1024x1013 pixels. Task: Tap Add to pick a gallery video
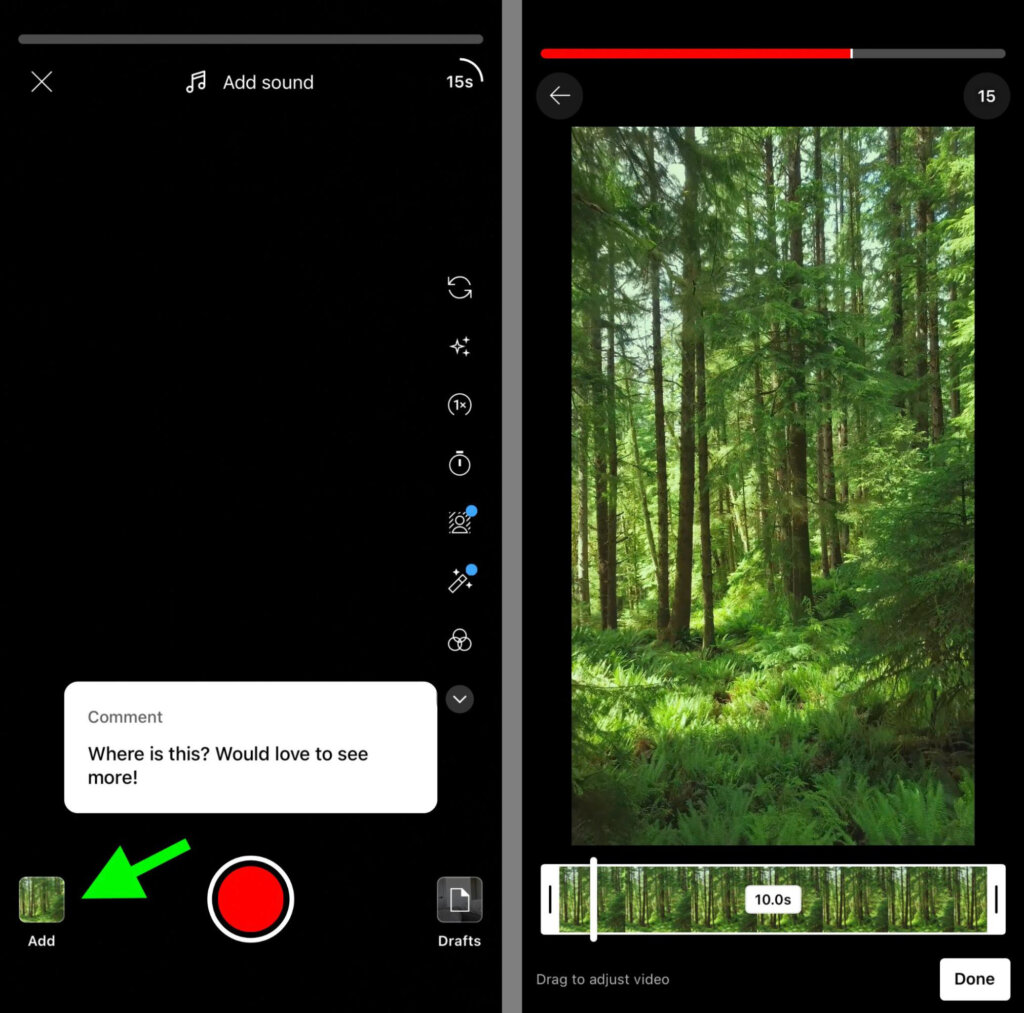tap(42, 900)
